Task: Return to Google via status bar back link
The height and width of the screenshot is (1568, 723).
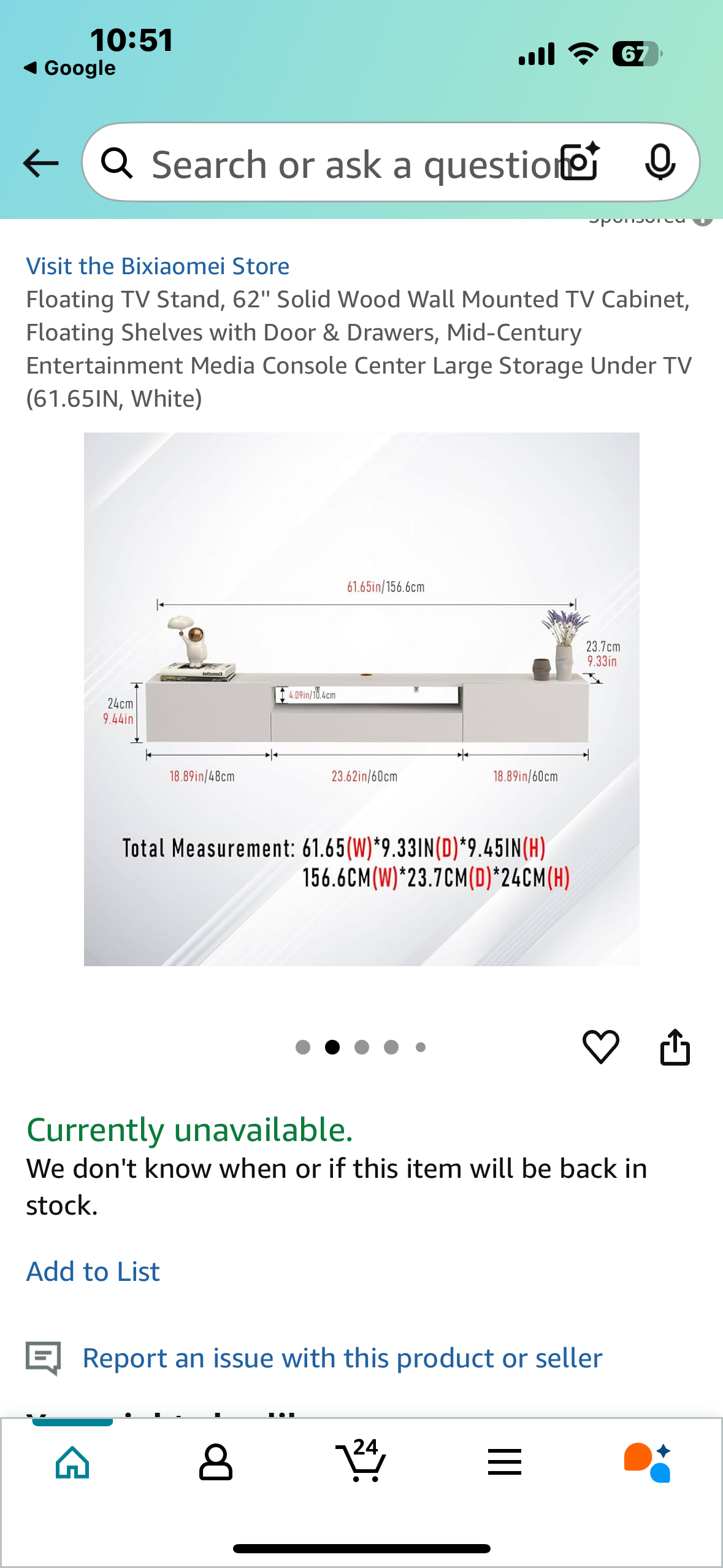Action: 70,68
